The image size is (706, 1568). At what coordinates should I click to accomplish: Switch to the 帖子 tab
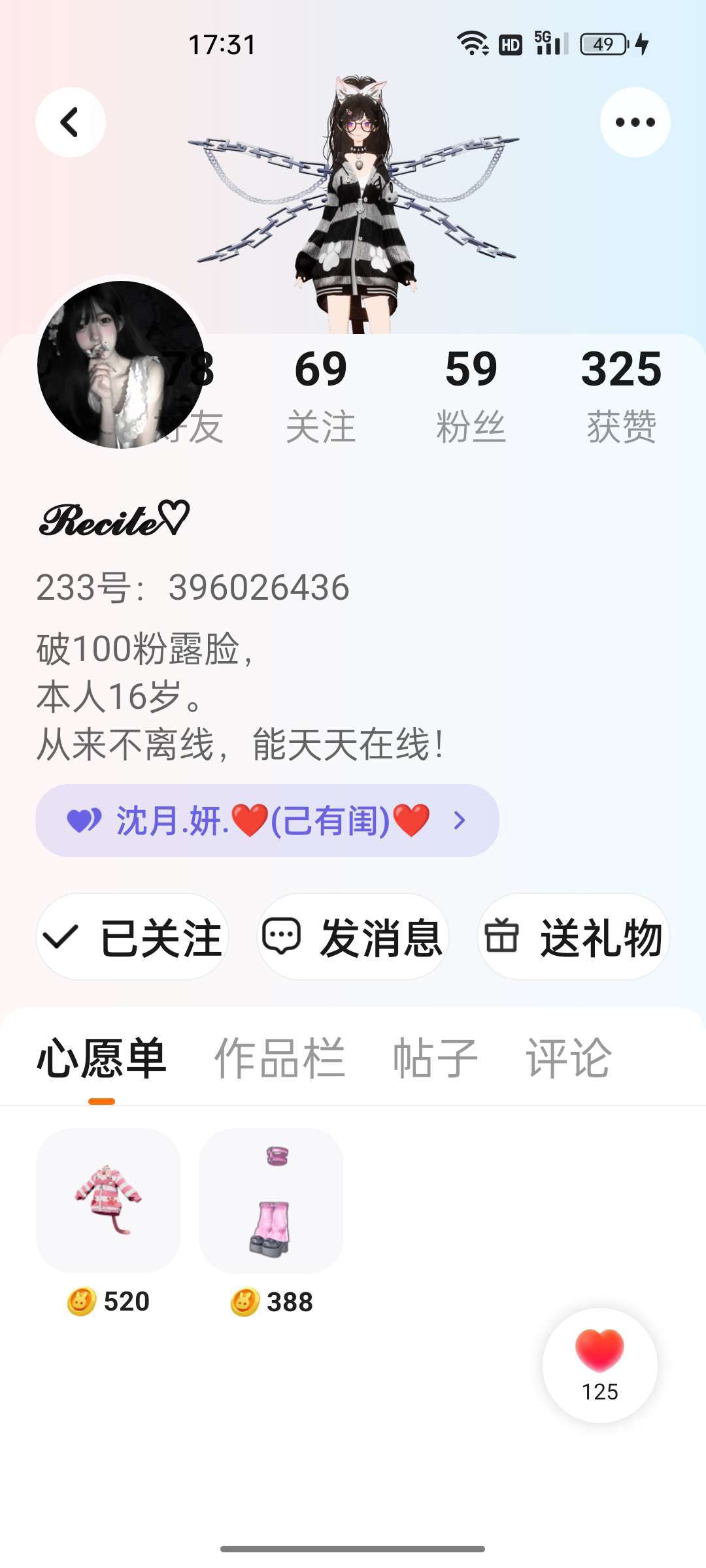point(435,1058)
